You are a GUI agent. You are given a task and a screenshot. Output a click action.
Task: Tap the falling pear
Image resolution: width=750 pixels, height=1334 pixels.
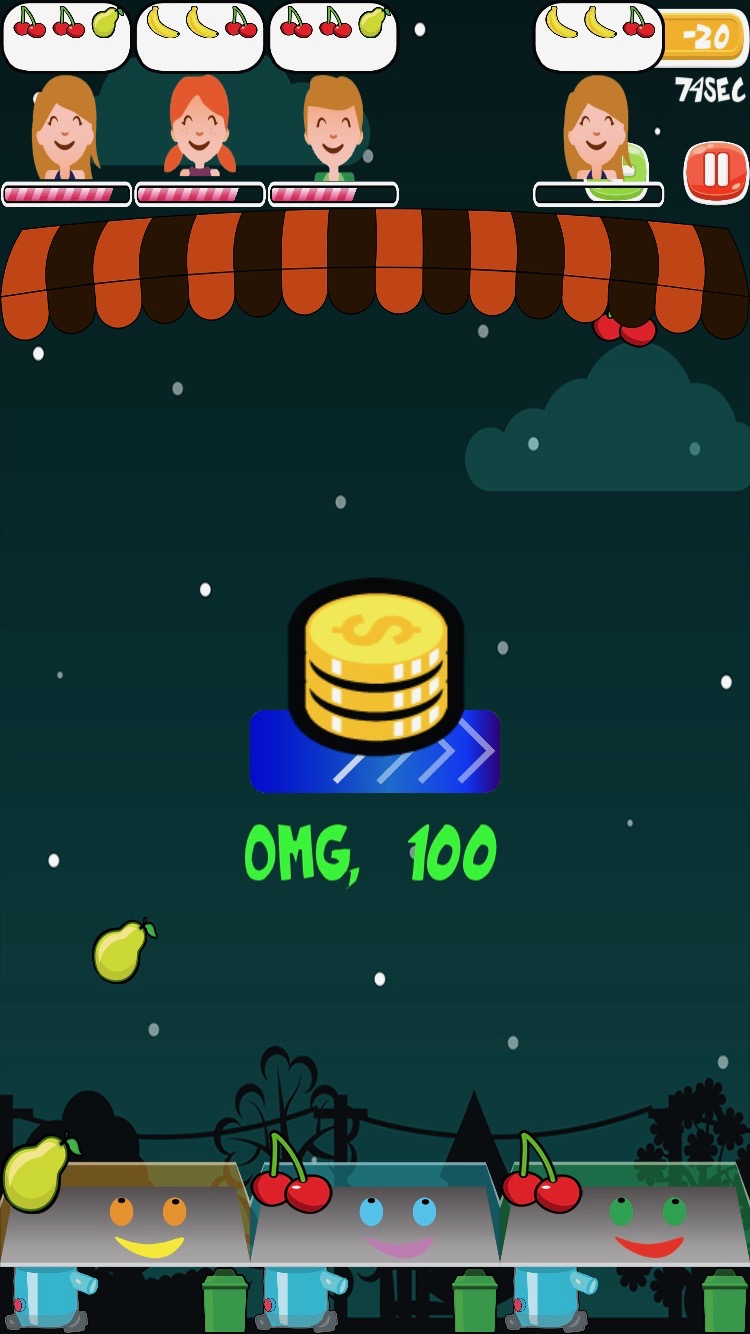(x=124, y=951)
